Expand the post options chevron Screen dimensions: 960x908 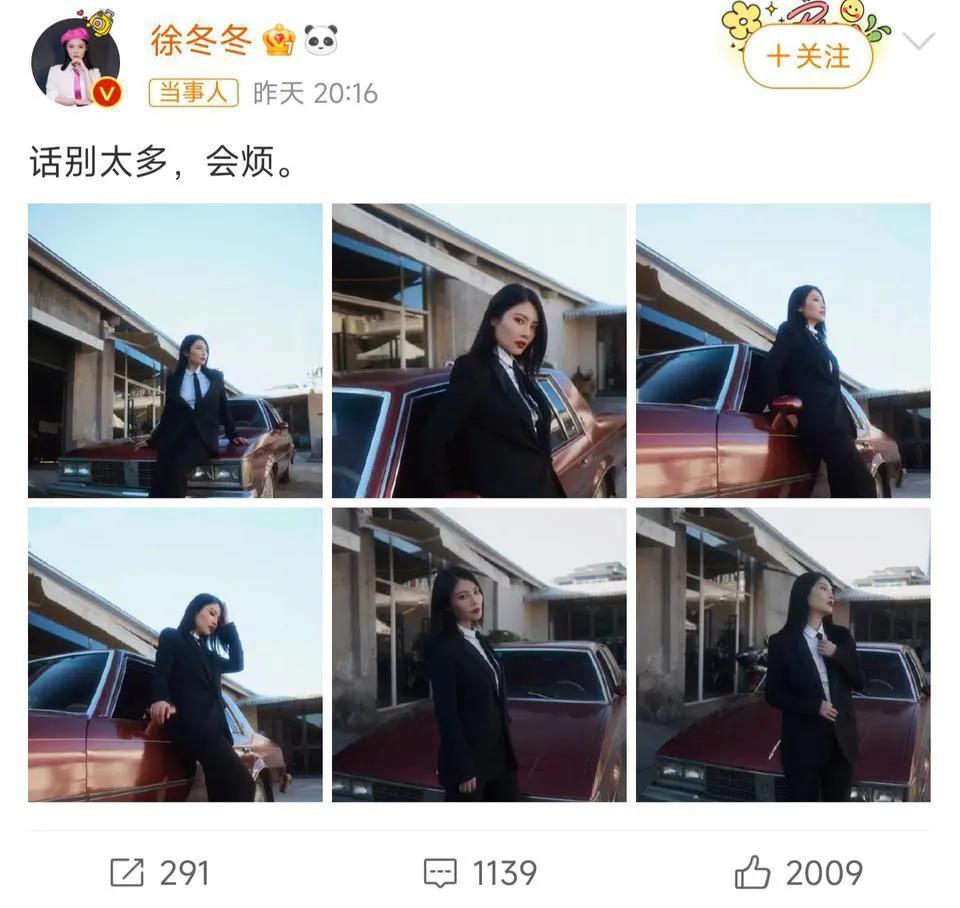(x=918, y=41)
